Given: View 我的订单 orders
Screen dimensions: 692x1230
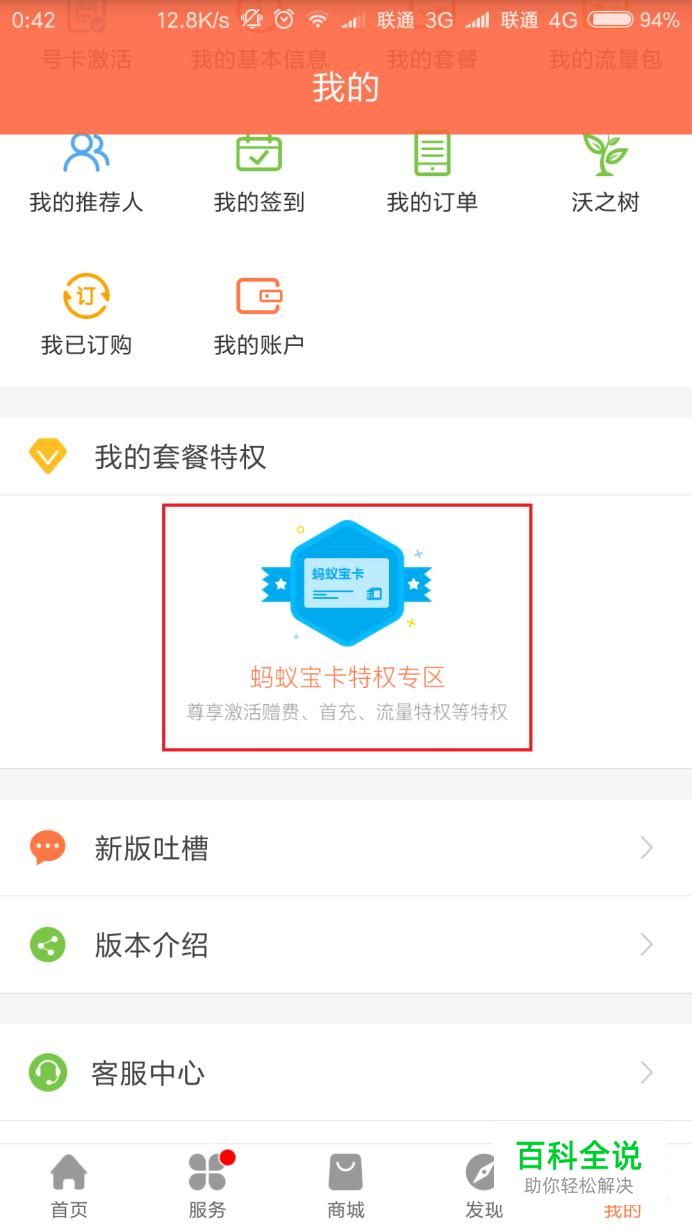Looking at the screenshot, I should click(432, 174).
